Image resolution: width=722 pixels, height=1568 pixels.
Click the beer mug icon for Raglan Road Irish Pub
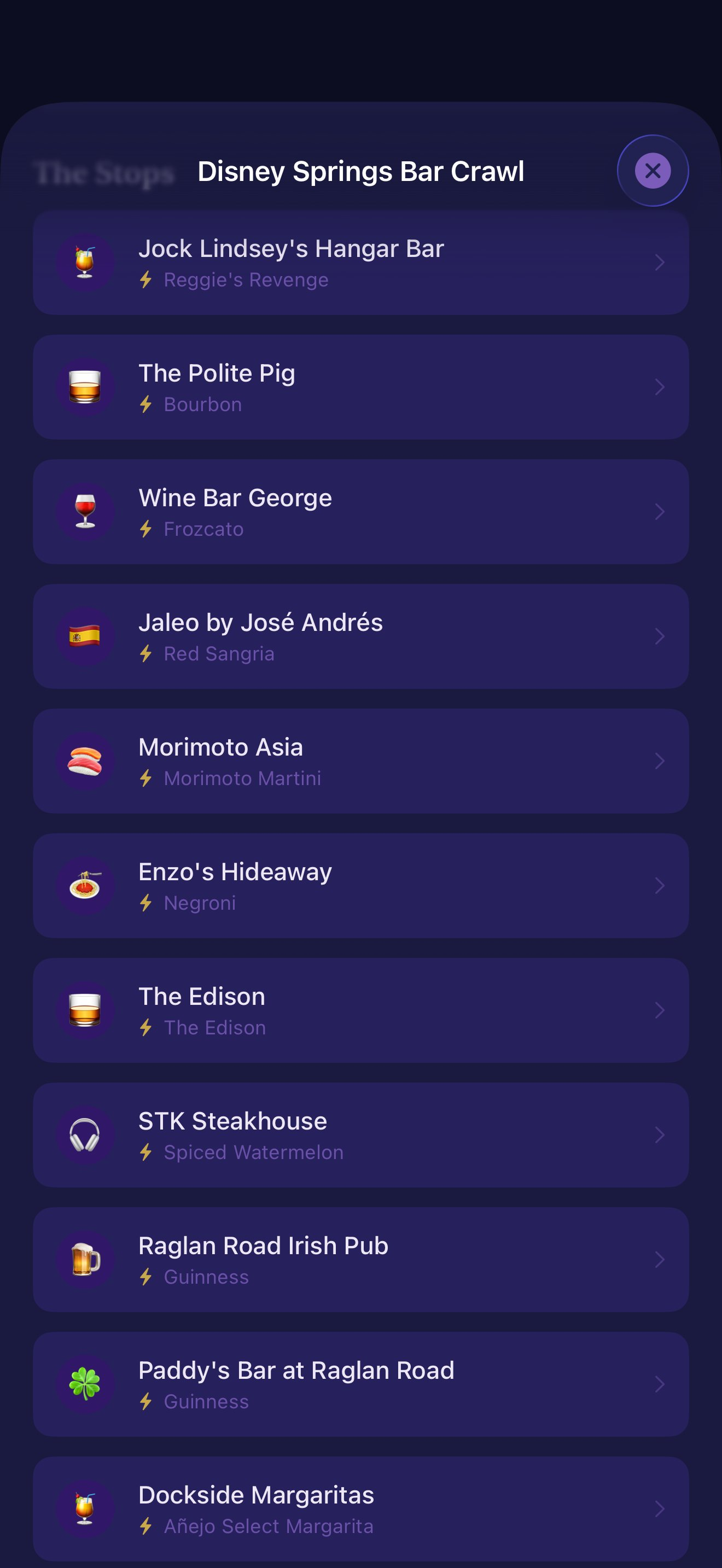tap(86, 1260)
